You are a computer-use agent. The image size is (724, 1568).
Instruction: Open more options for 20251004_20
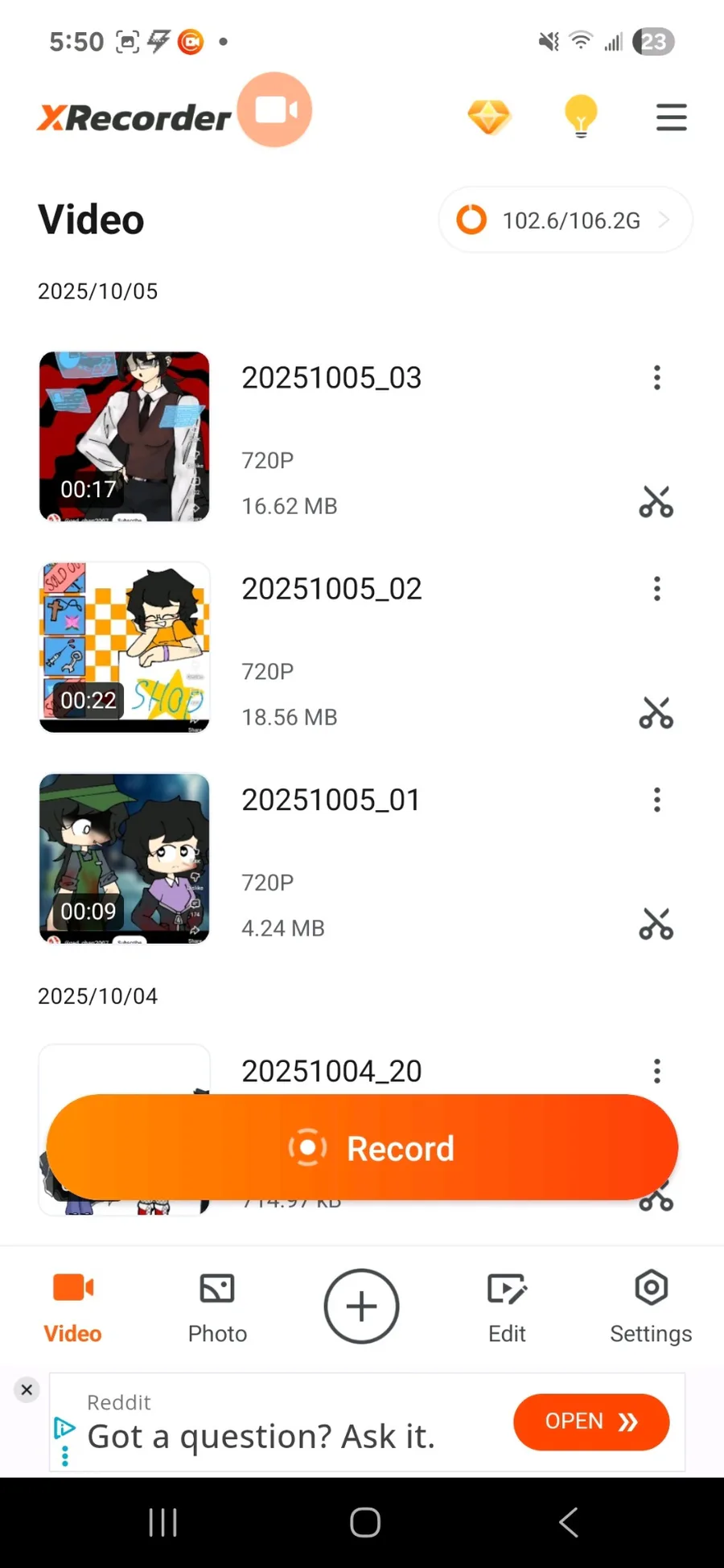(x=657, y=1071)
